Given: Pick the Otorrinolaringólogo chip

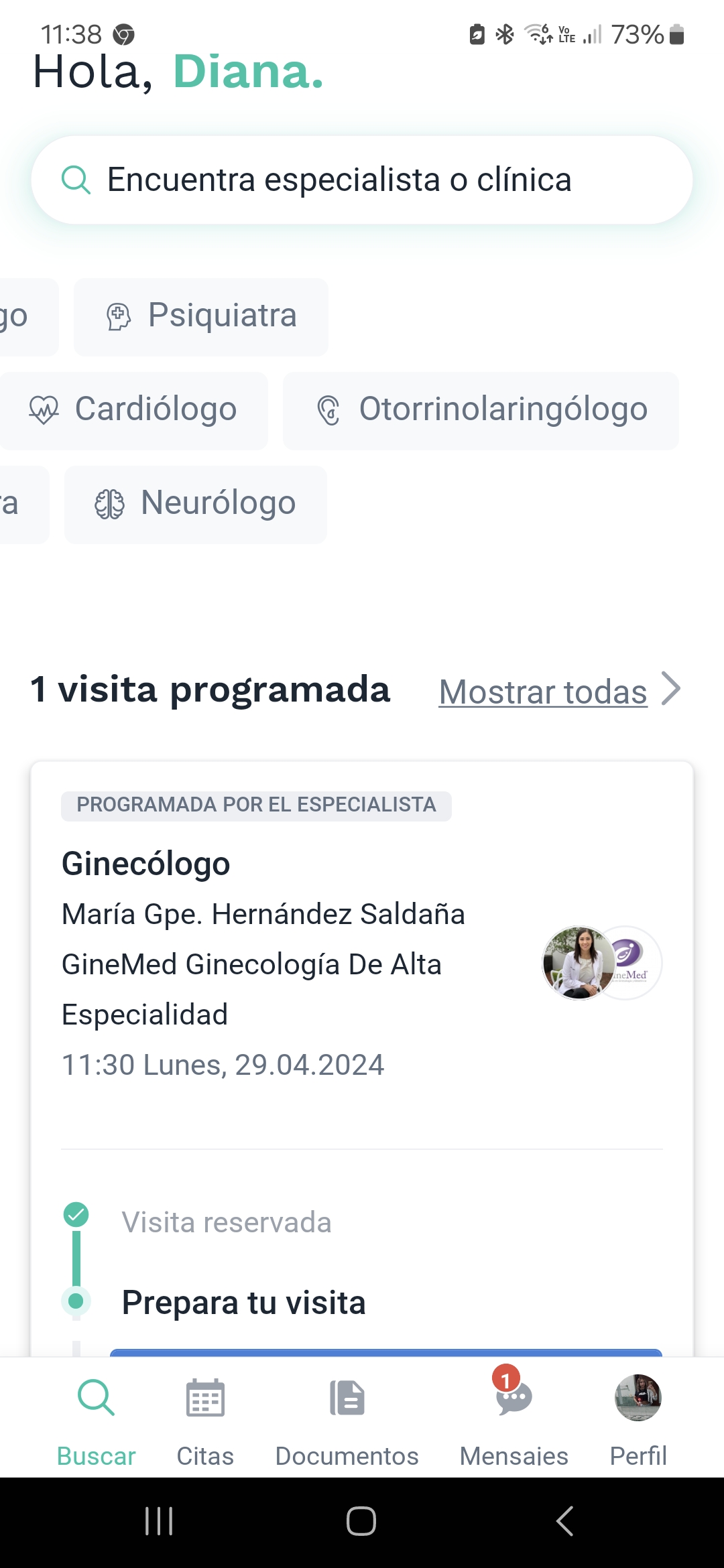Looking at the screenshot, I should coord(481,410).
